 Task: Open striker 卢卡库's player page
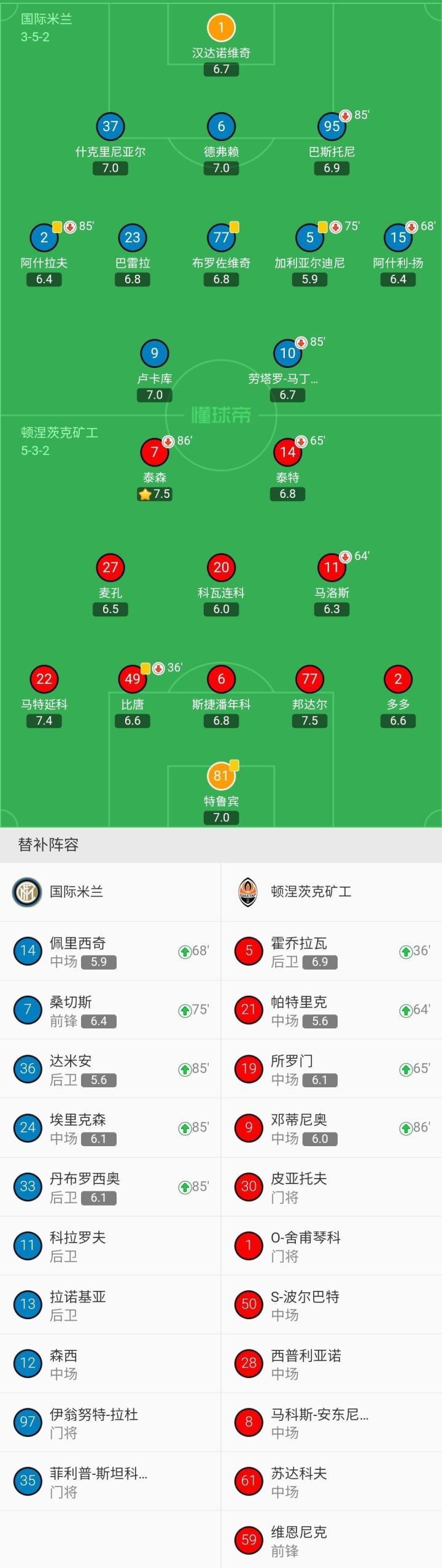tap(155, 353)
